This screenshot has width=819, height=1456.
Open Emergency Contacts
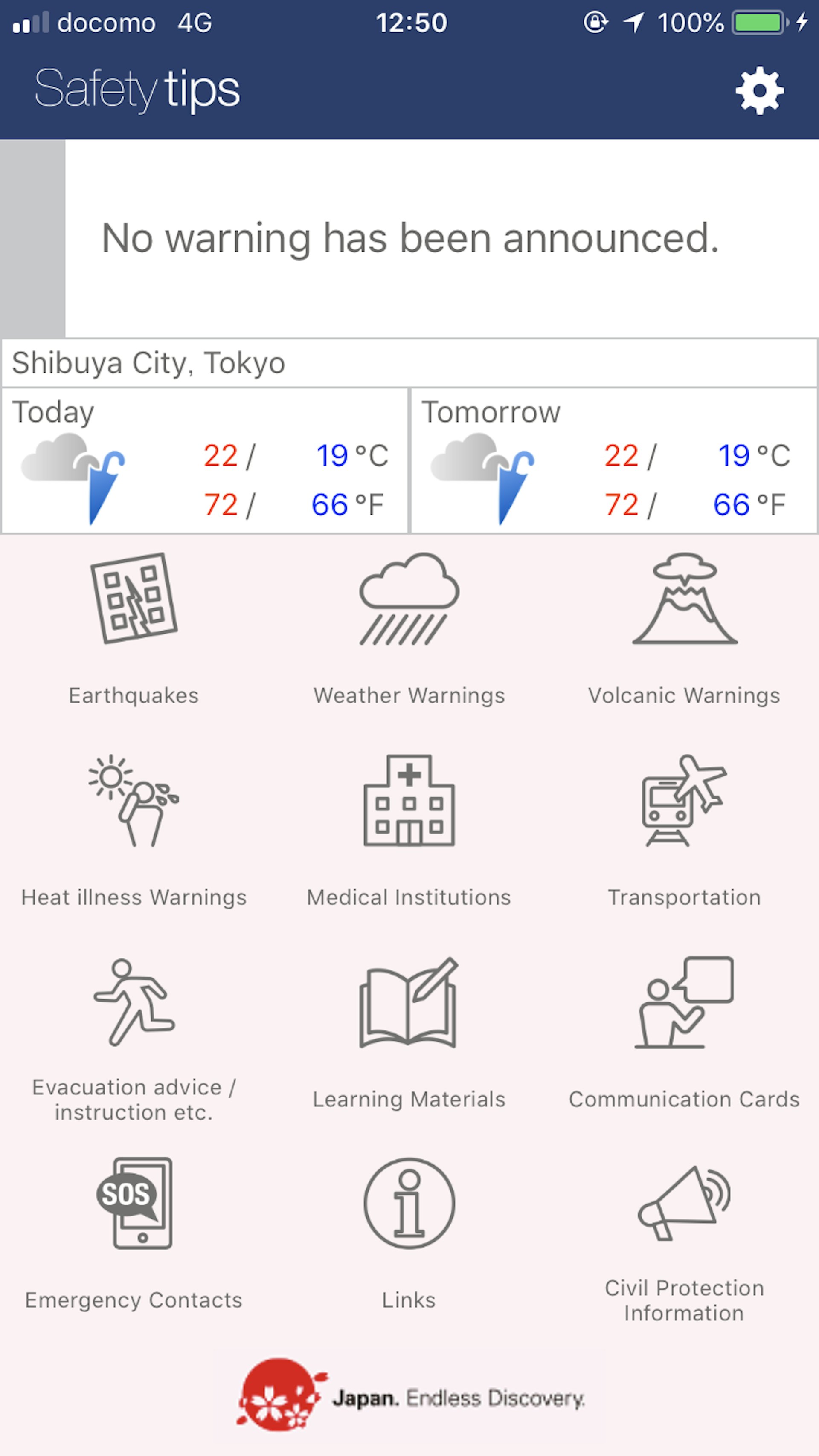(x=134, y=1232)
